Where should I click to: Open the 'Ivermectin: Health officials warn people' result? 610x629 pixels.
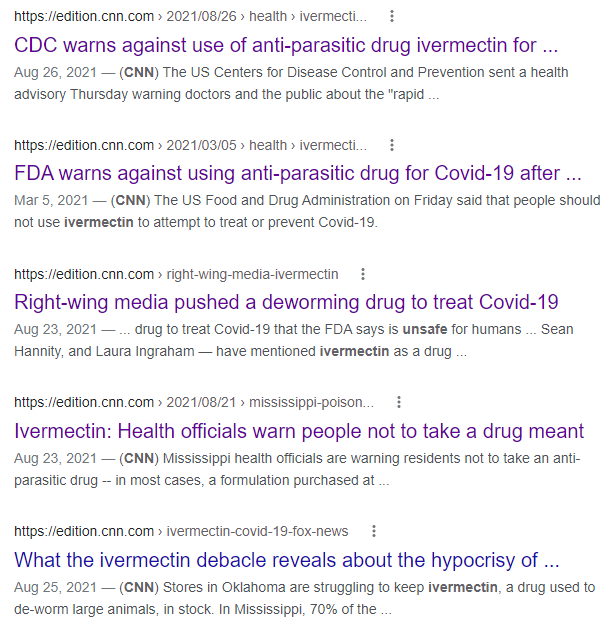[299, 431]
